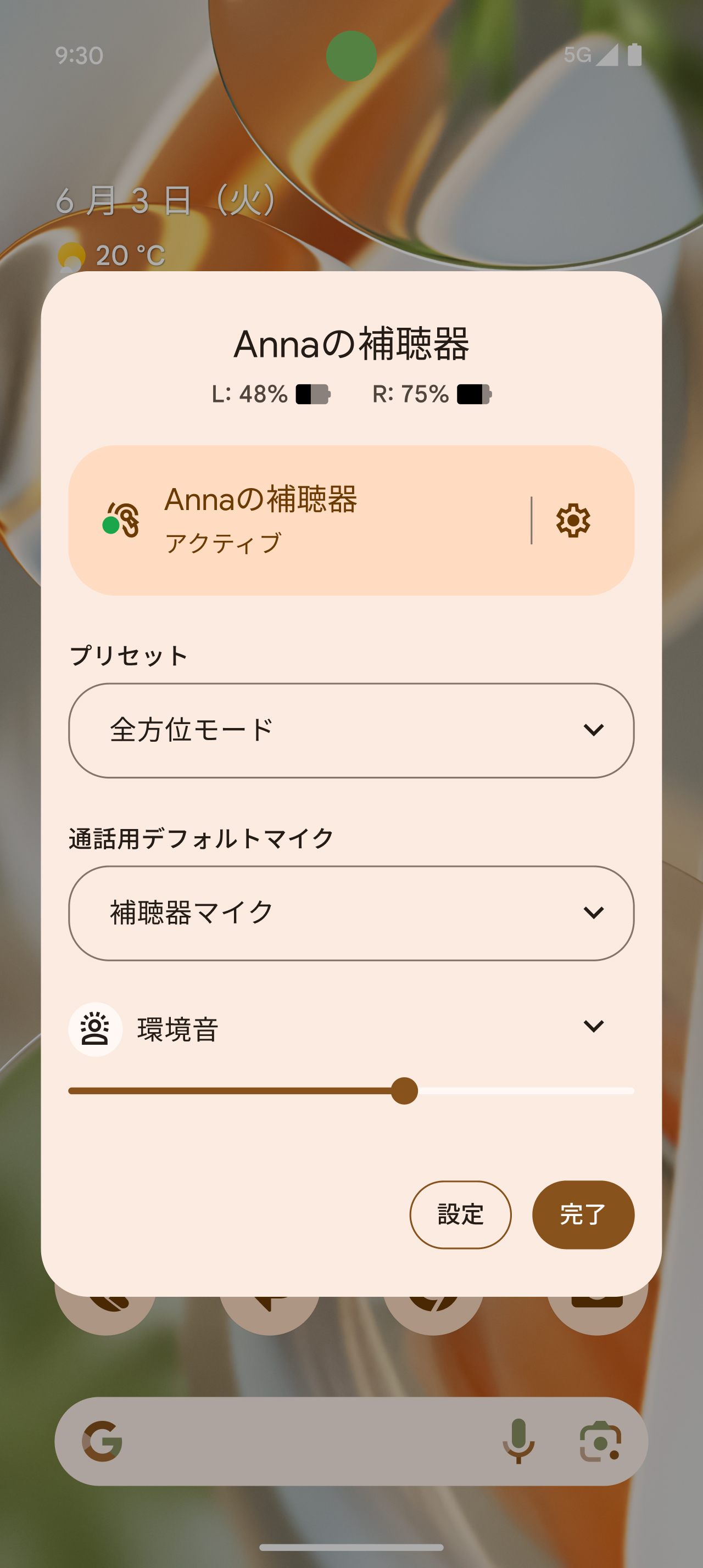The image size is (703, 1568).
Task: Tap the 5G signal indicator
Action: click(x=579, y=55)
